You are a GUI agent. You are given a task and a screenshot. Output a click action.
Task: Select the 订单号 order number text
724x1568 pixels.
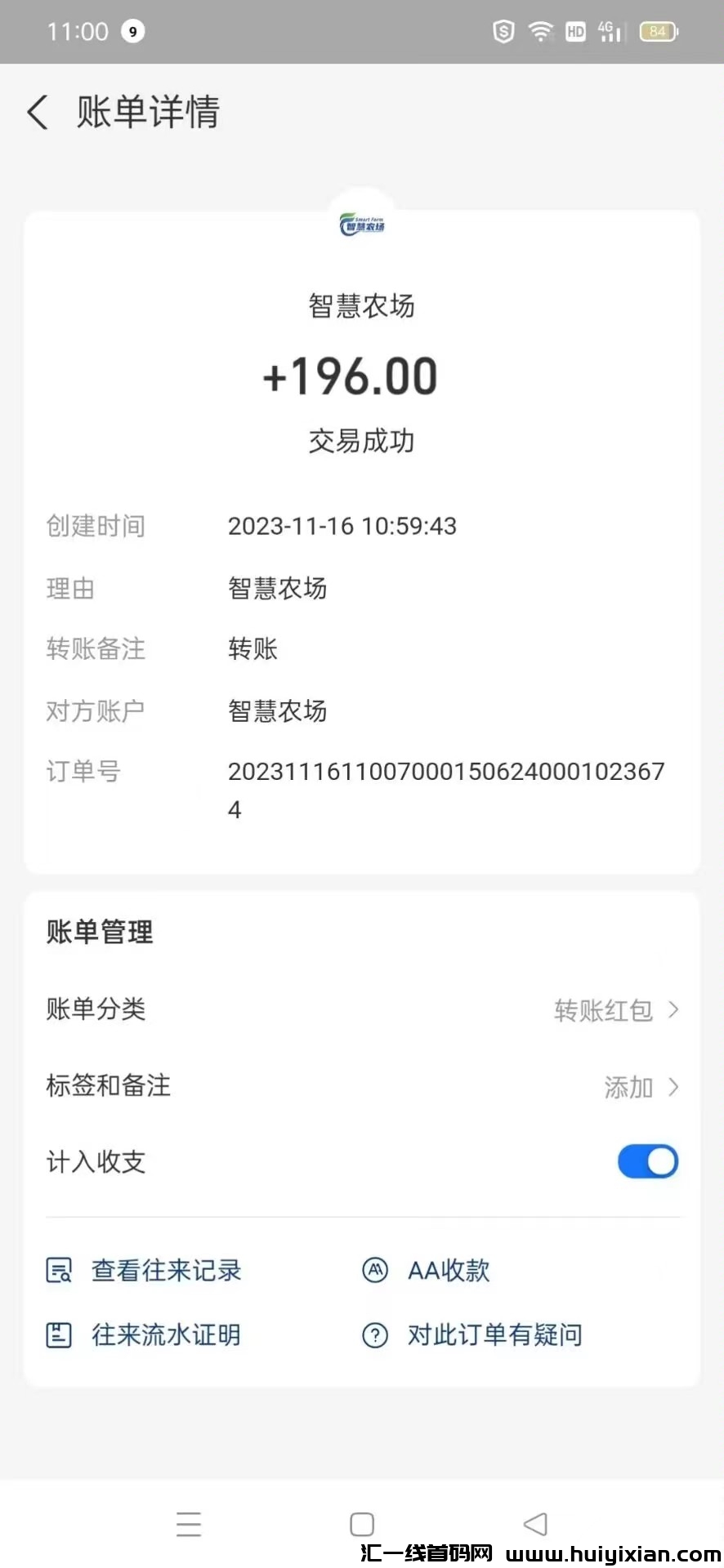(447, 771)
